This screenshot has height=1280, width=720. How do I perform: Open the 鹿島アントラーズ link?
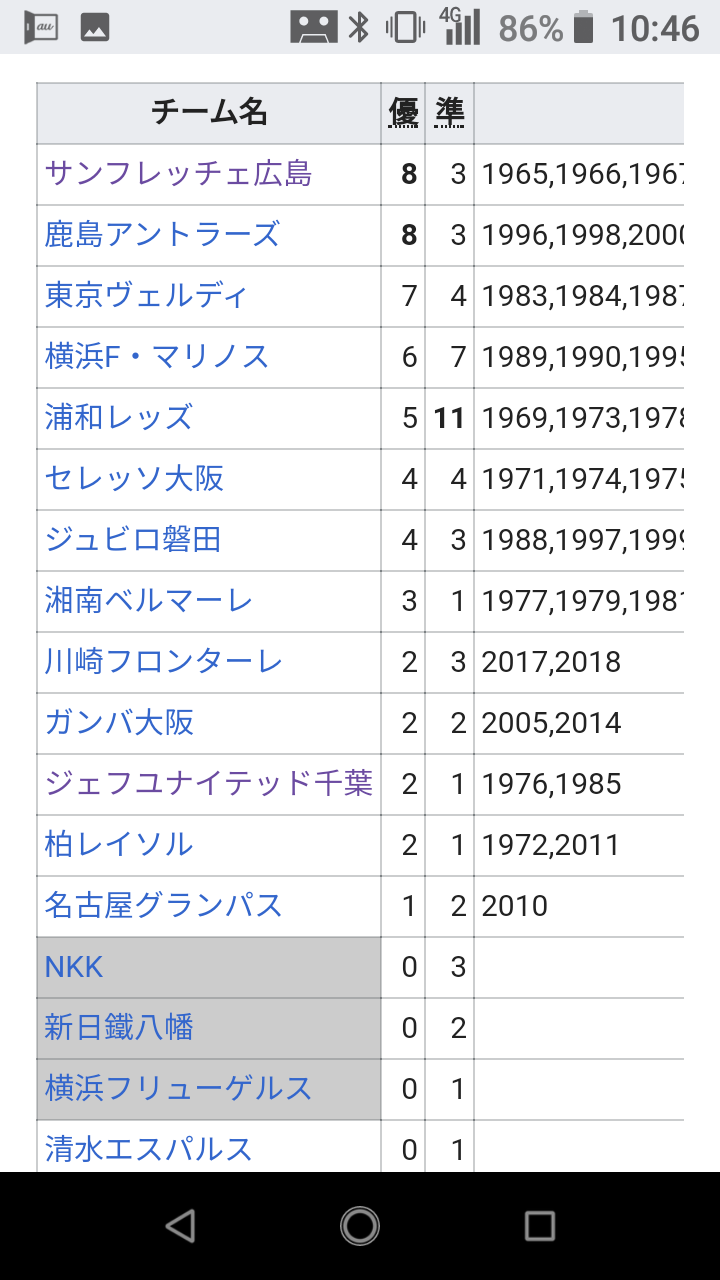coord(162,235)
